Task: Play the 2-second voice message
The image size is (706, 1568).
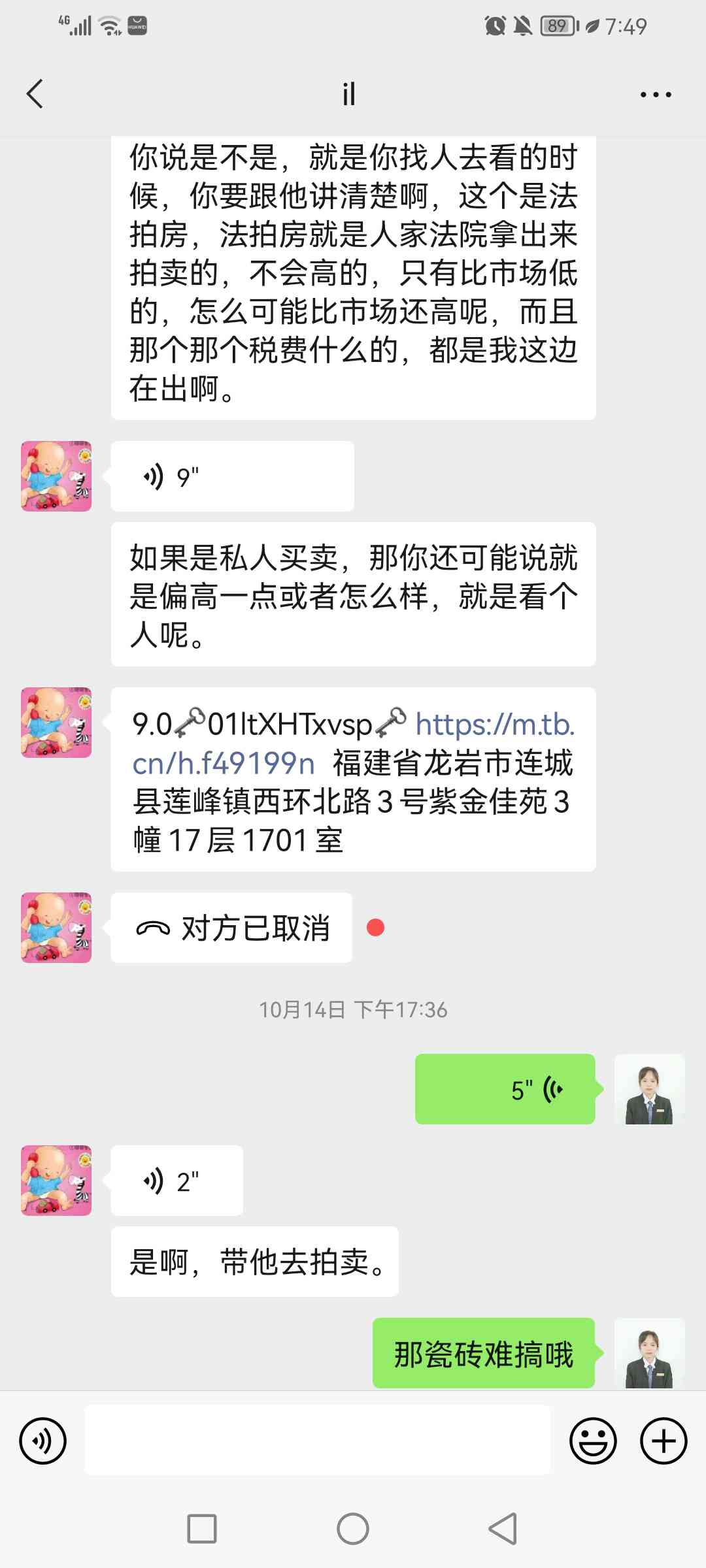Action: (176, 1181)
